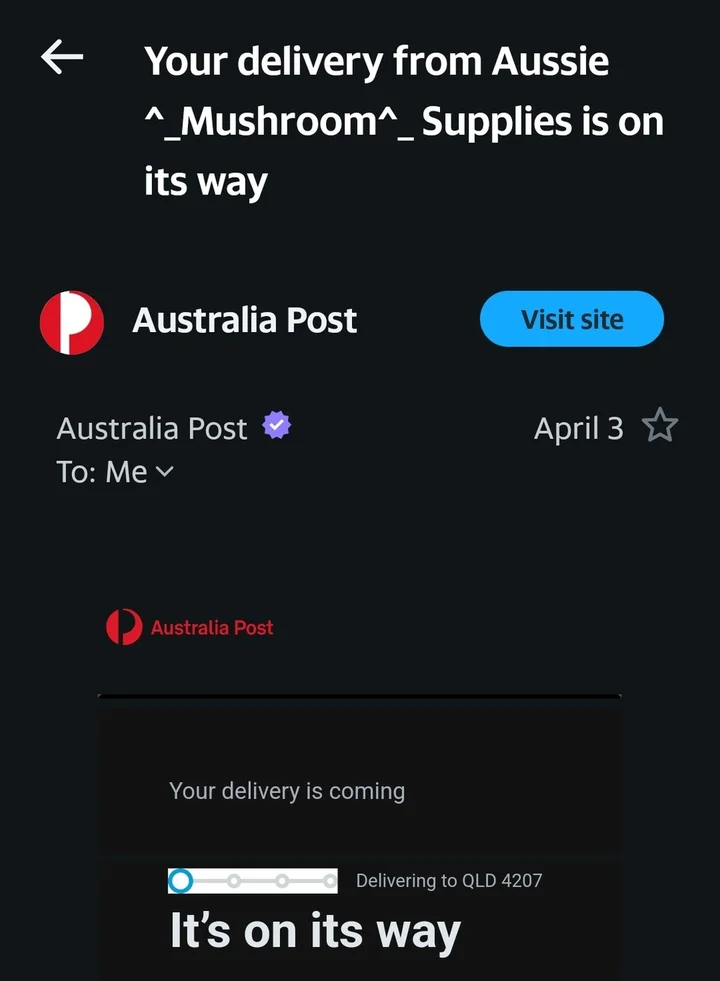Go back to the inbox
Image resolution: width=720 pixels, height=981 pixels.
click(x=62, y=58)
